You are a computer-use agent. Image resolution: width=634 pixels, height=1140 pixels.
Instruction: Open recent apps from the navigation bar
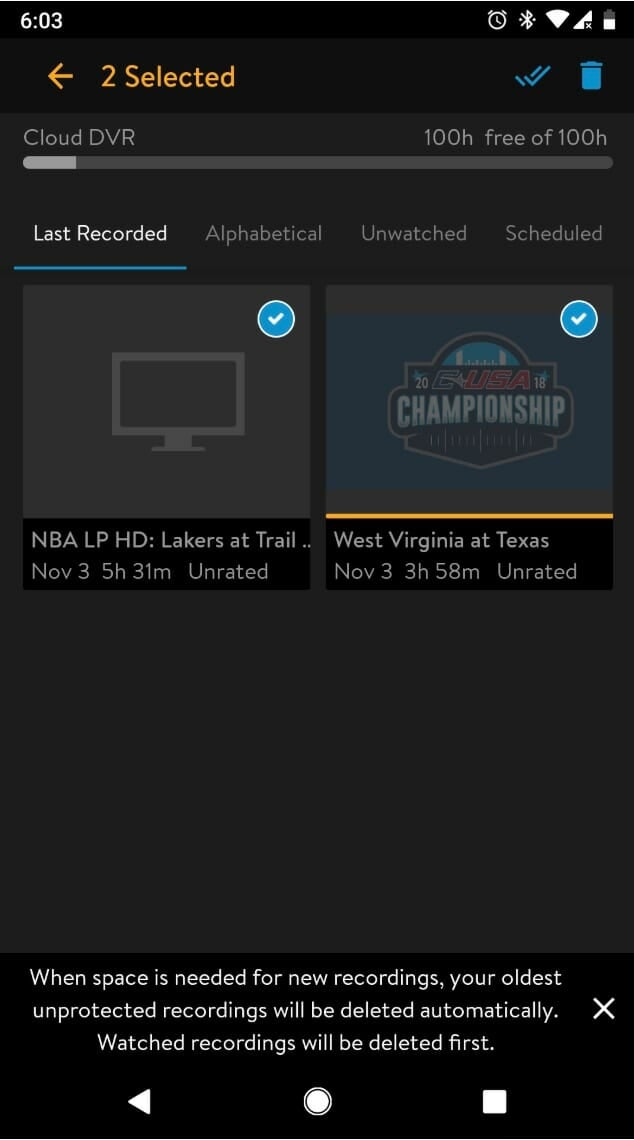(x=494, y=1101)
